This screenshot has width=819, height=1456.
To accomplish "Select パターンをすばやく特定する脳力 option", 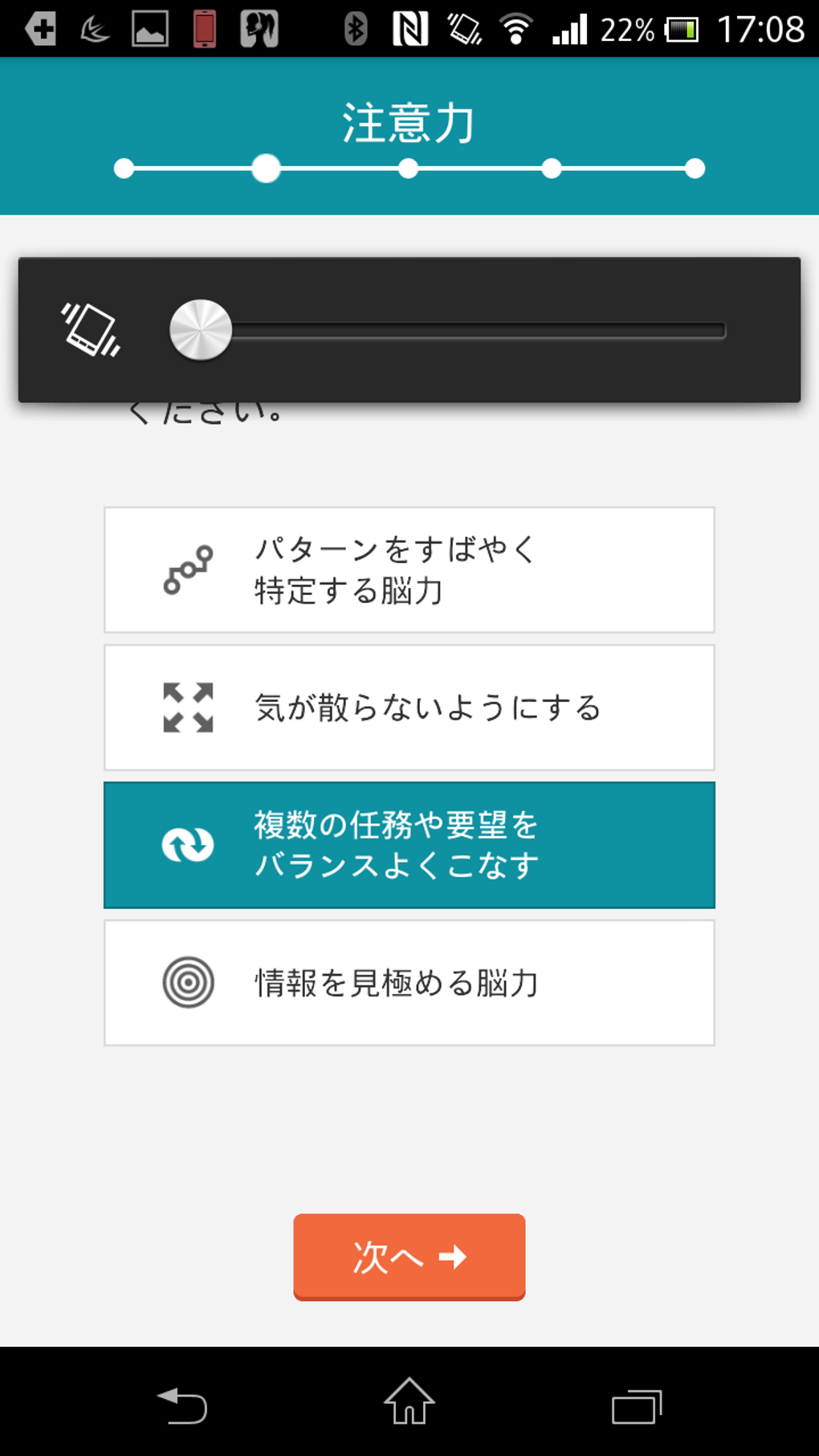I will (409, 570).
